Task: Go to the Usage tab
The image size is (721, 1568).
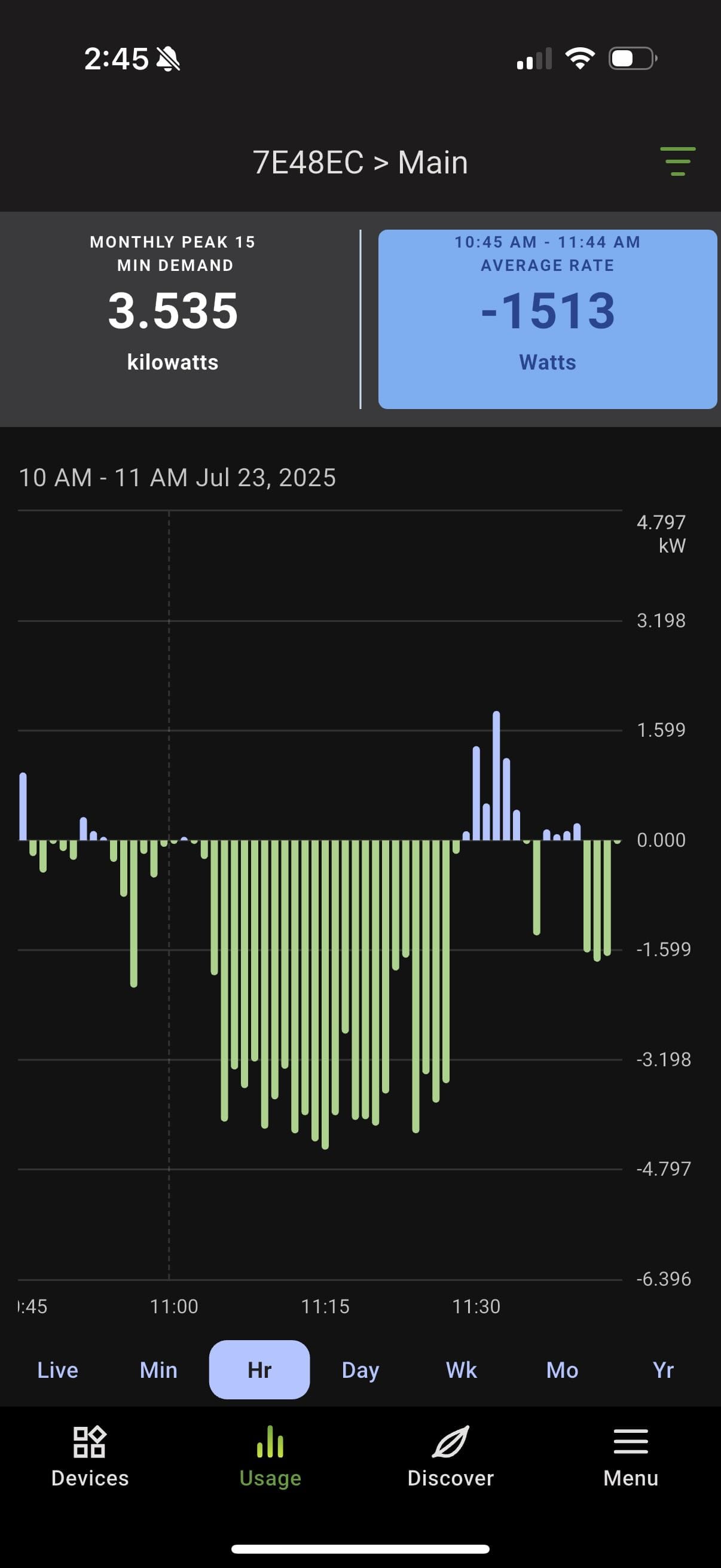Action: [x=270, y=1457]
